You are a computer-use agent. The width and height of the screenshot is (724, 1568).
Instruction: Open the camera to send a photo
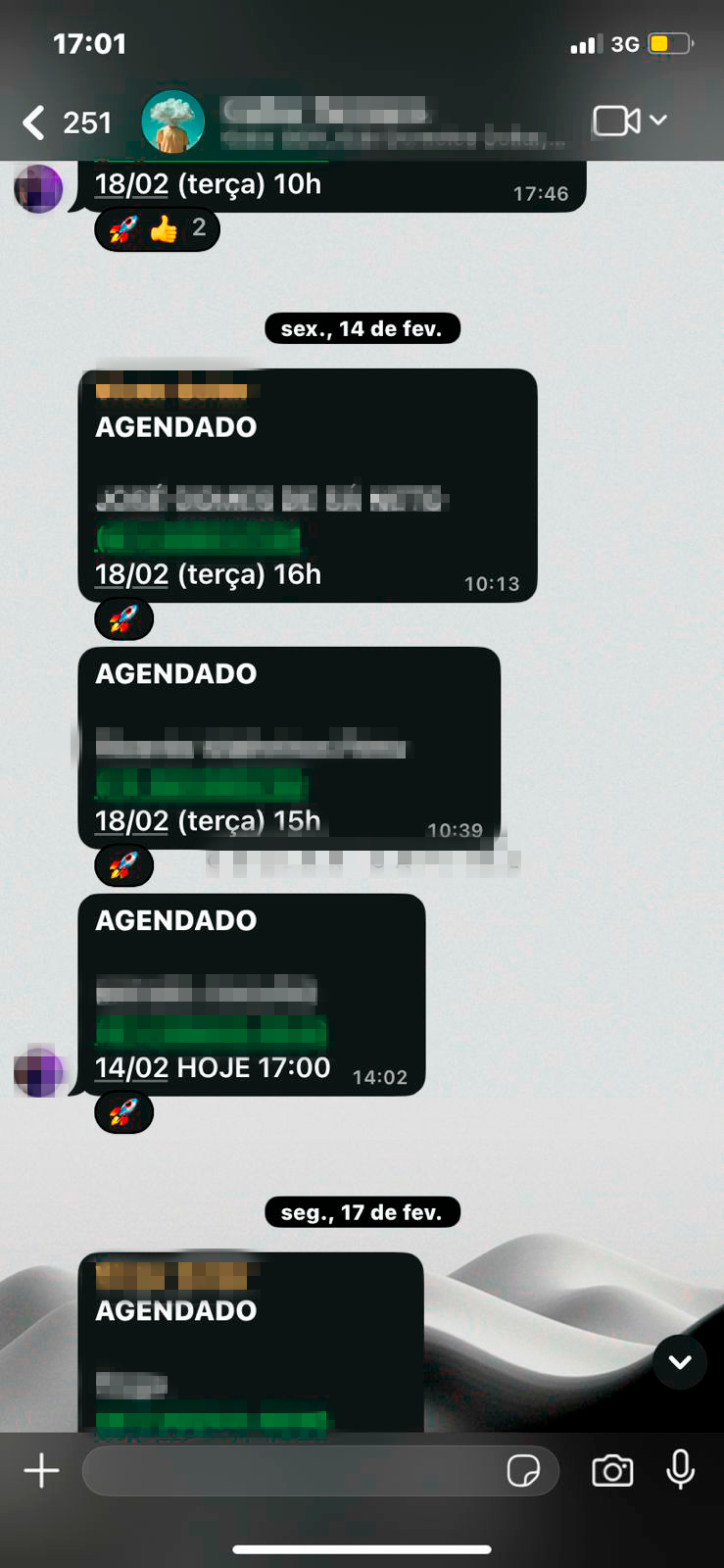(612, 1471)
